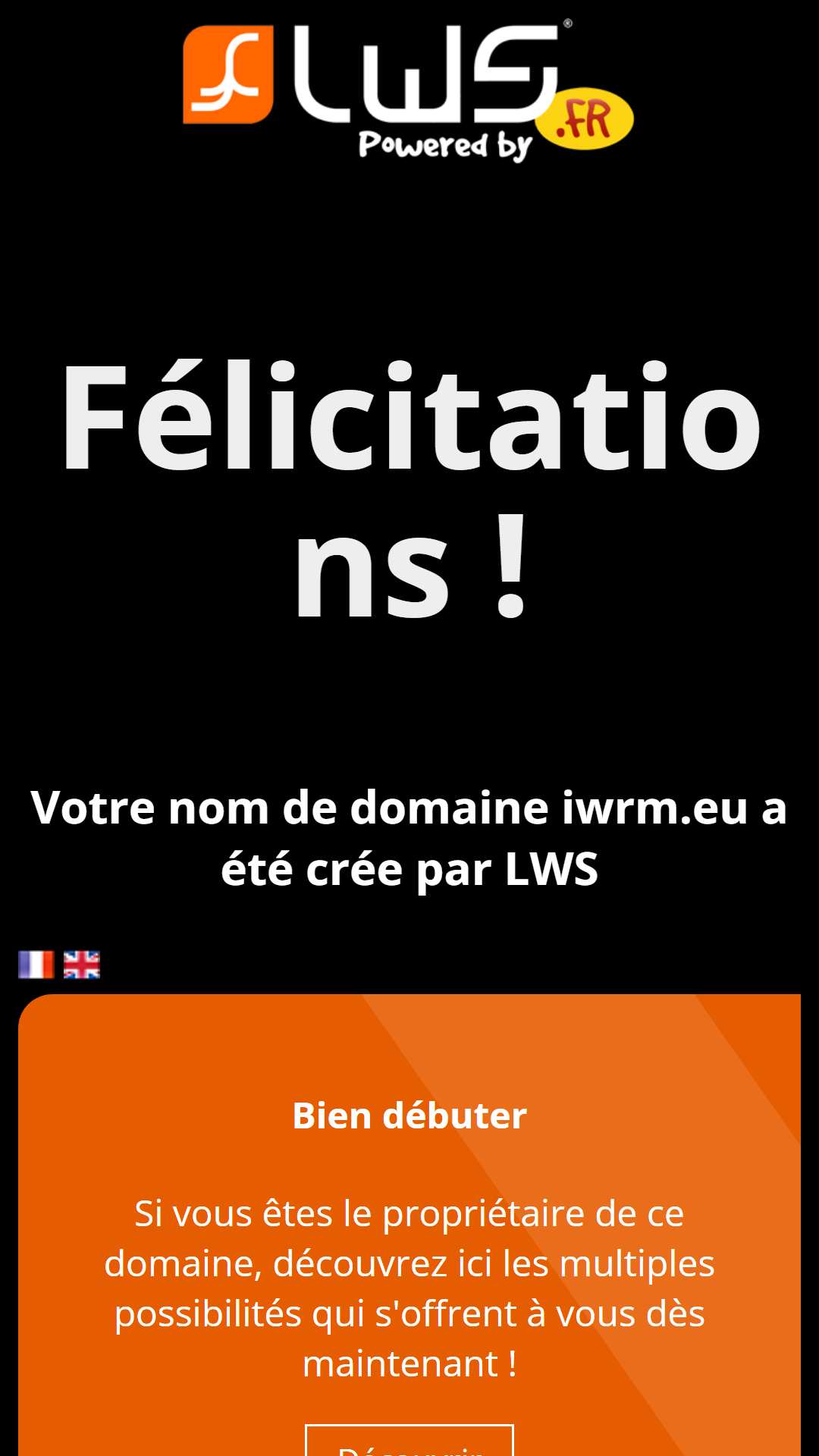
Task: Switch language to French via the flag
Action: [x=36, y=965]
